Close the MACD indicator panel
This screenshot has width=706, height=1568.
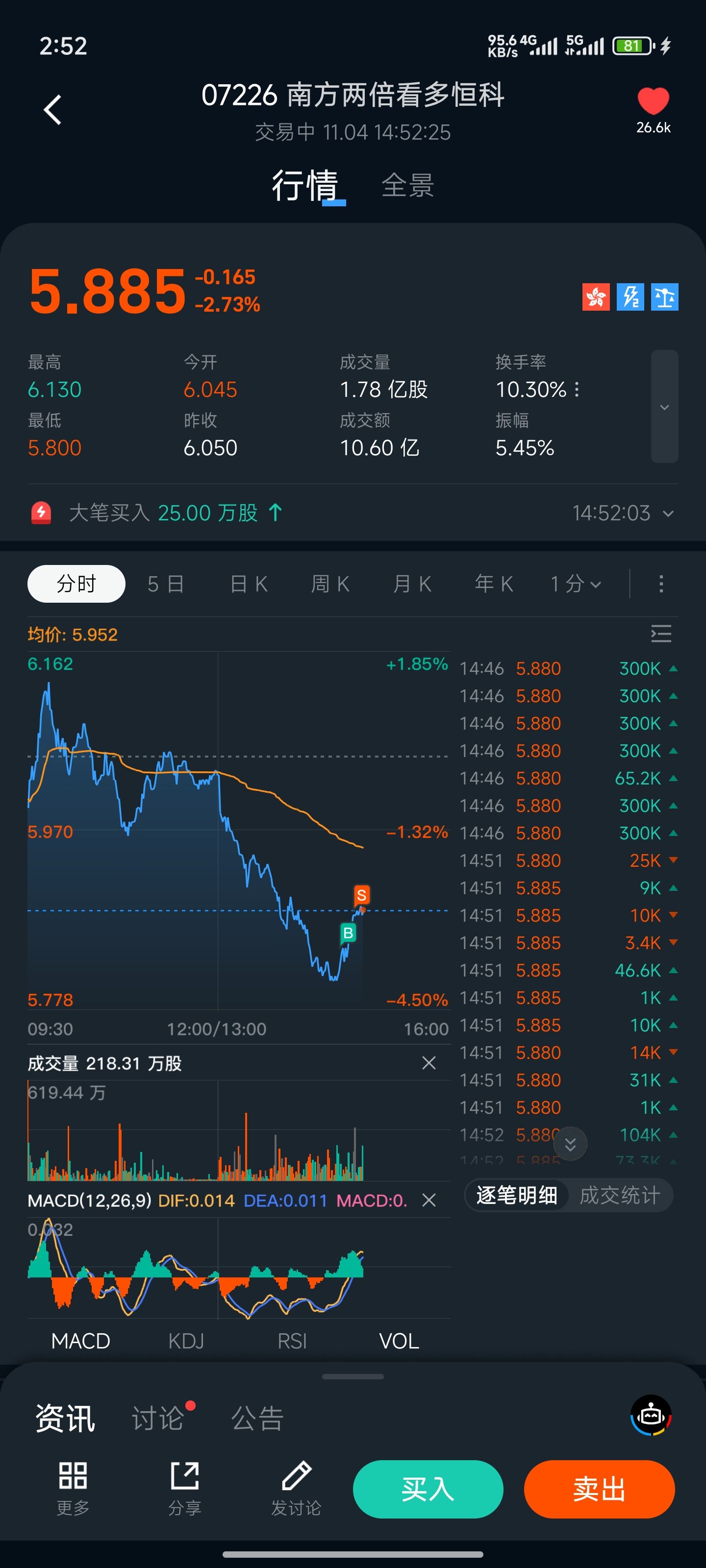coord(429,1200)
